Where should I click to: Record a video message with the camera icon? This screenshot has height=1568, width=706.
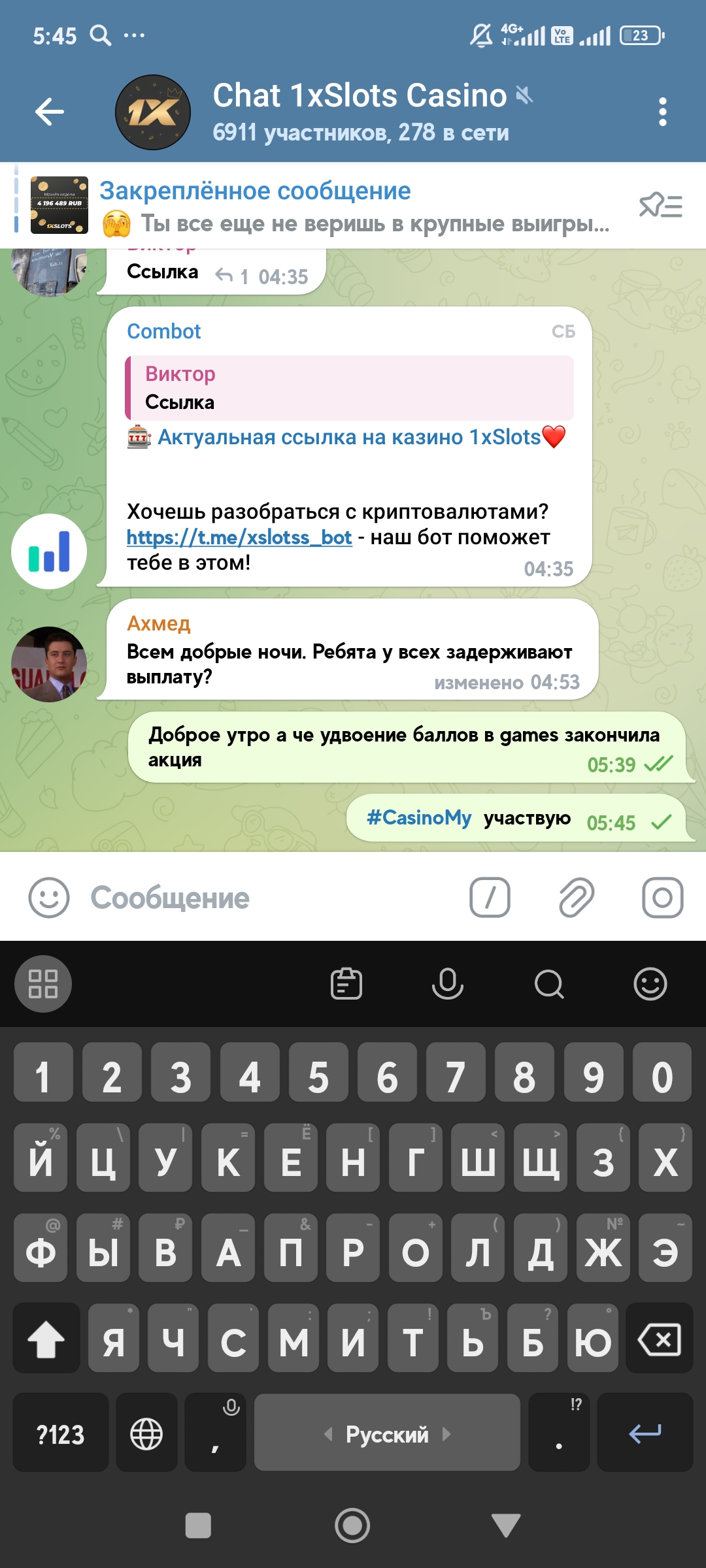point(663,897)
